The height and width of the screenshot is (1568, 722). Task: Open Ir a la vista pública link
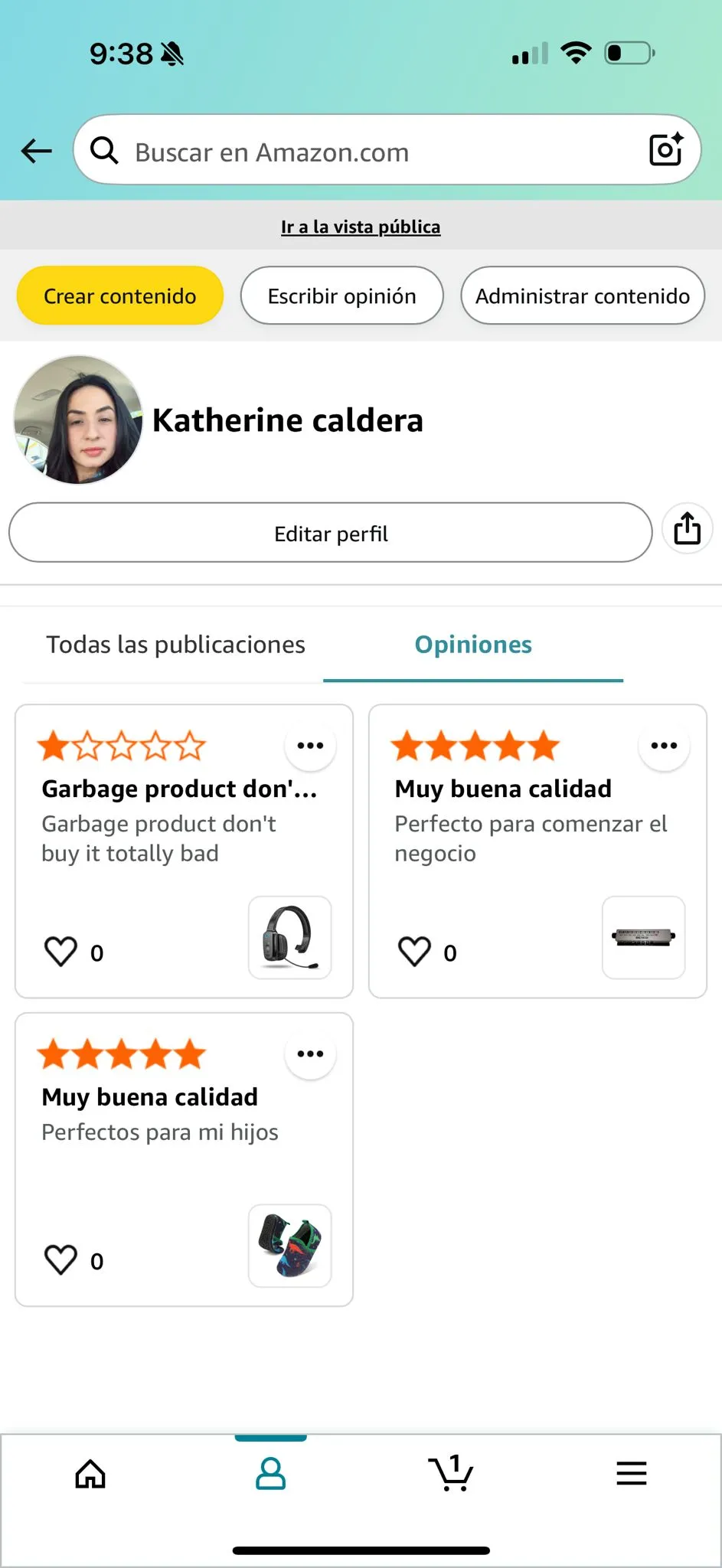coord(361,227)
